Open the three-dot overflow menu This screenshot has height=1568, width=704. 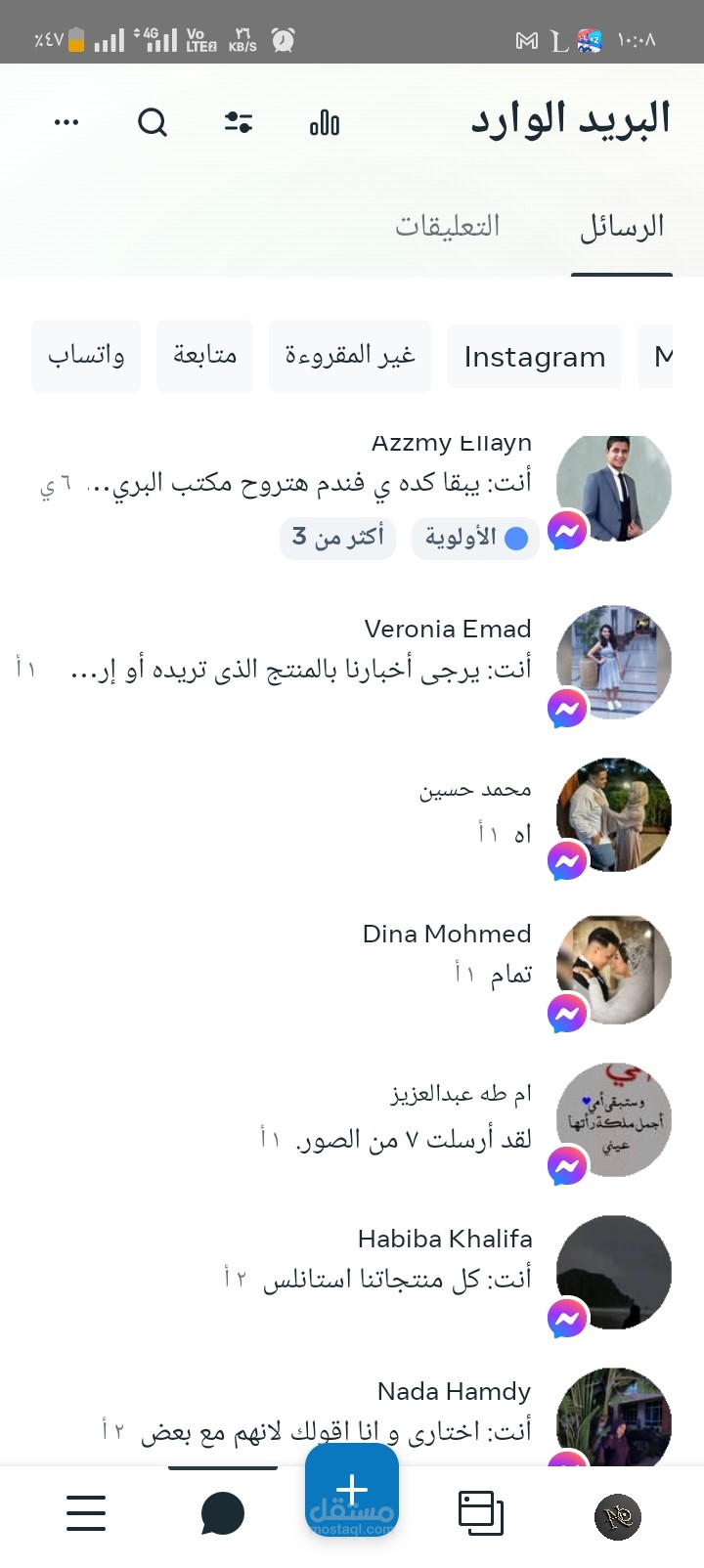point(66,123)
